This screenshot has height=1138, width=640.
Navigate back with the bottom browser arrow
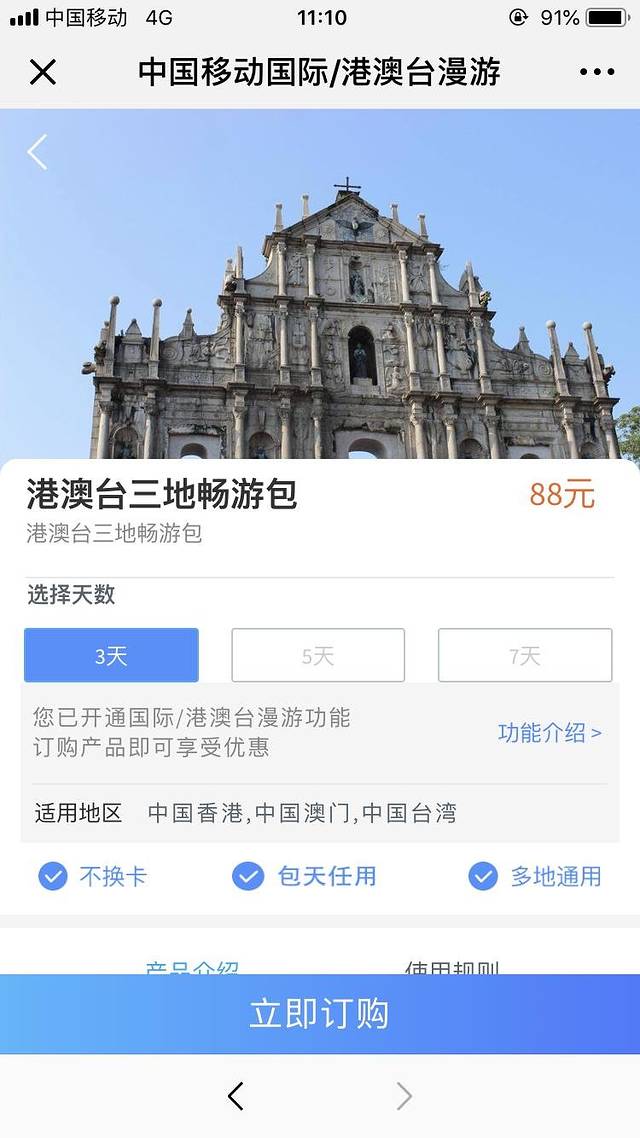pos(236,1096)
